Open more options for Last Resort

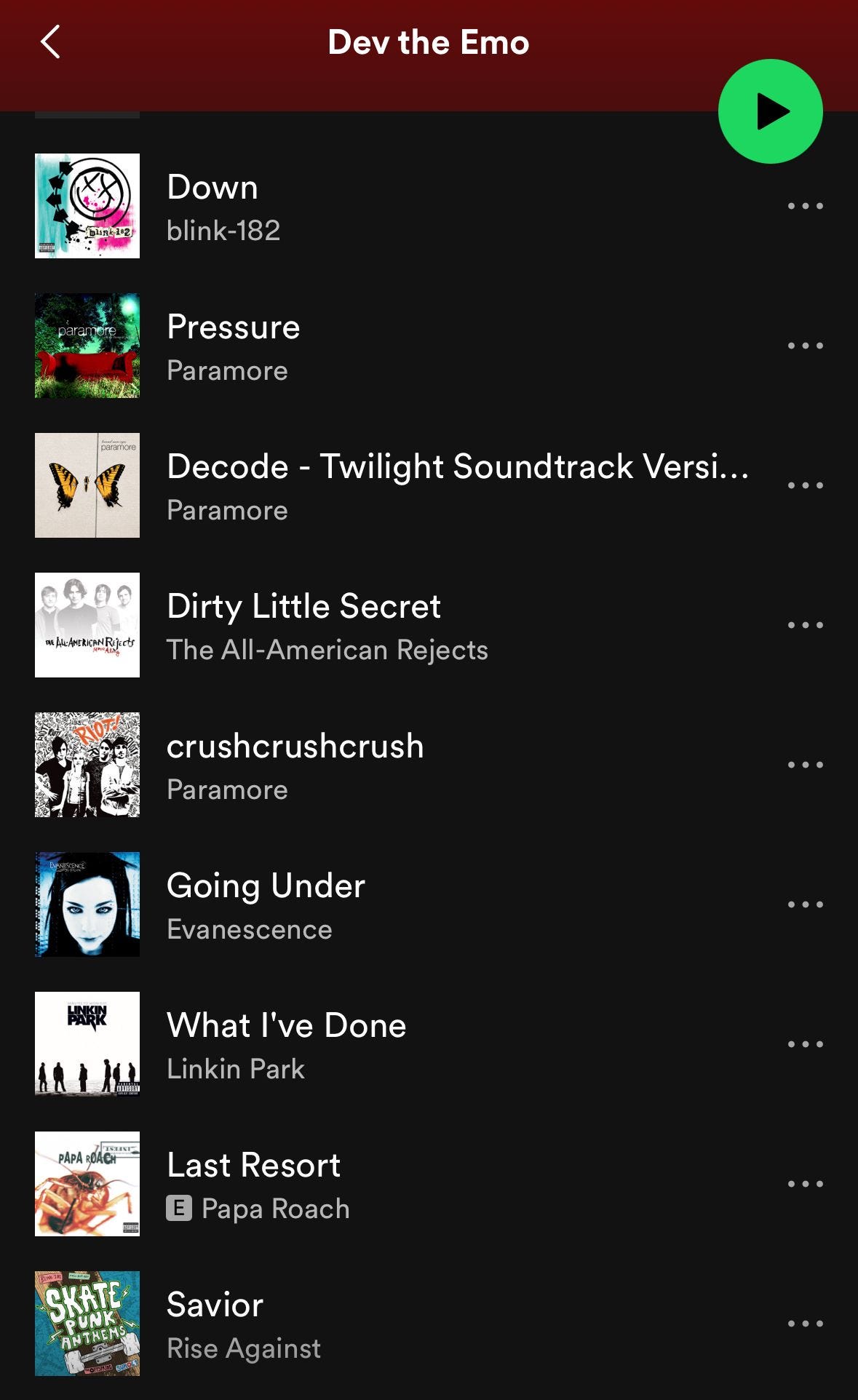805,1185
